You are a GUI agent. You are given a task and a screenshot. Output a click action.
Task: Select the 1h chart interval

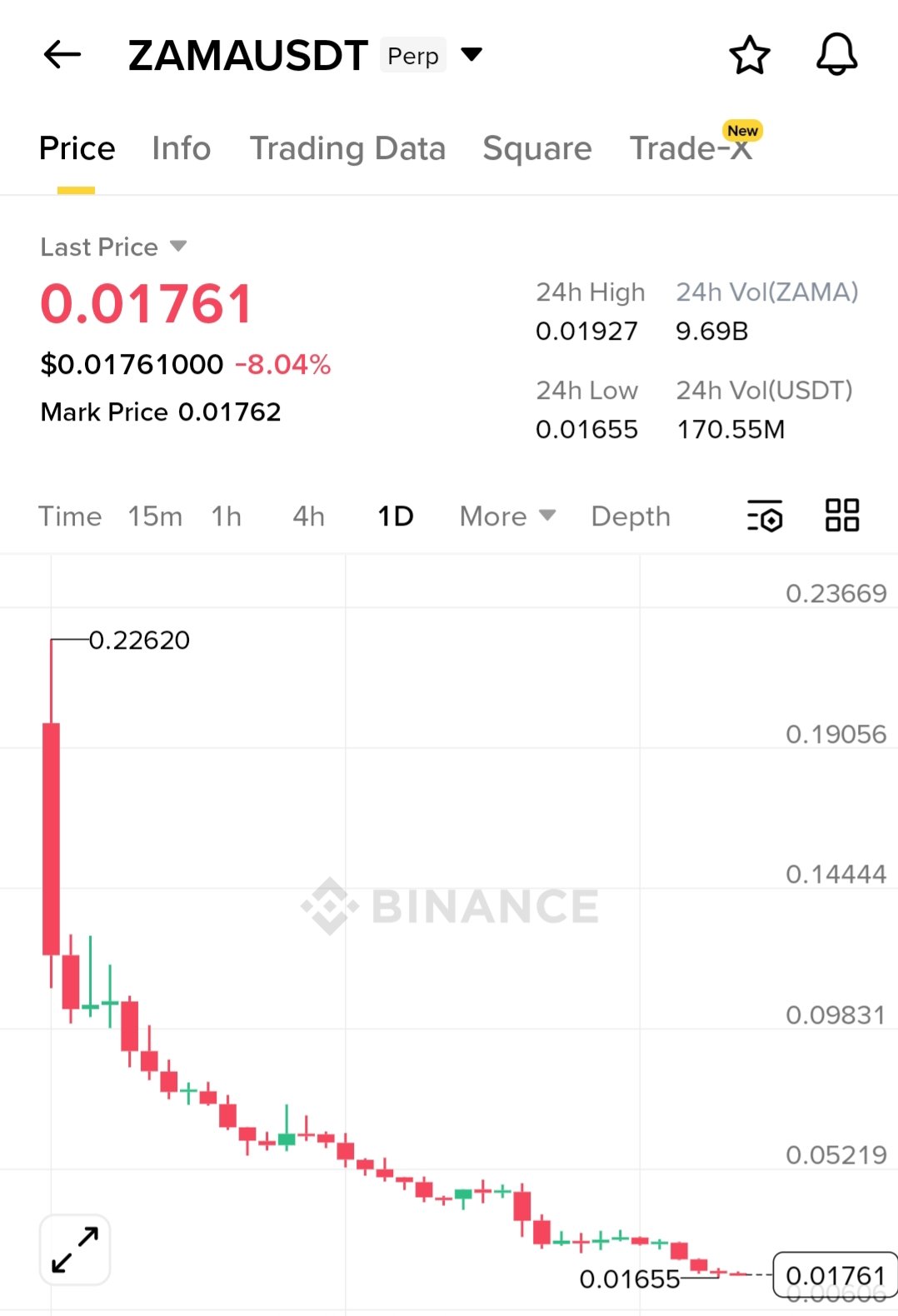(x=226, y=516)
